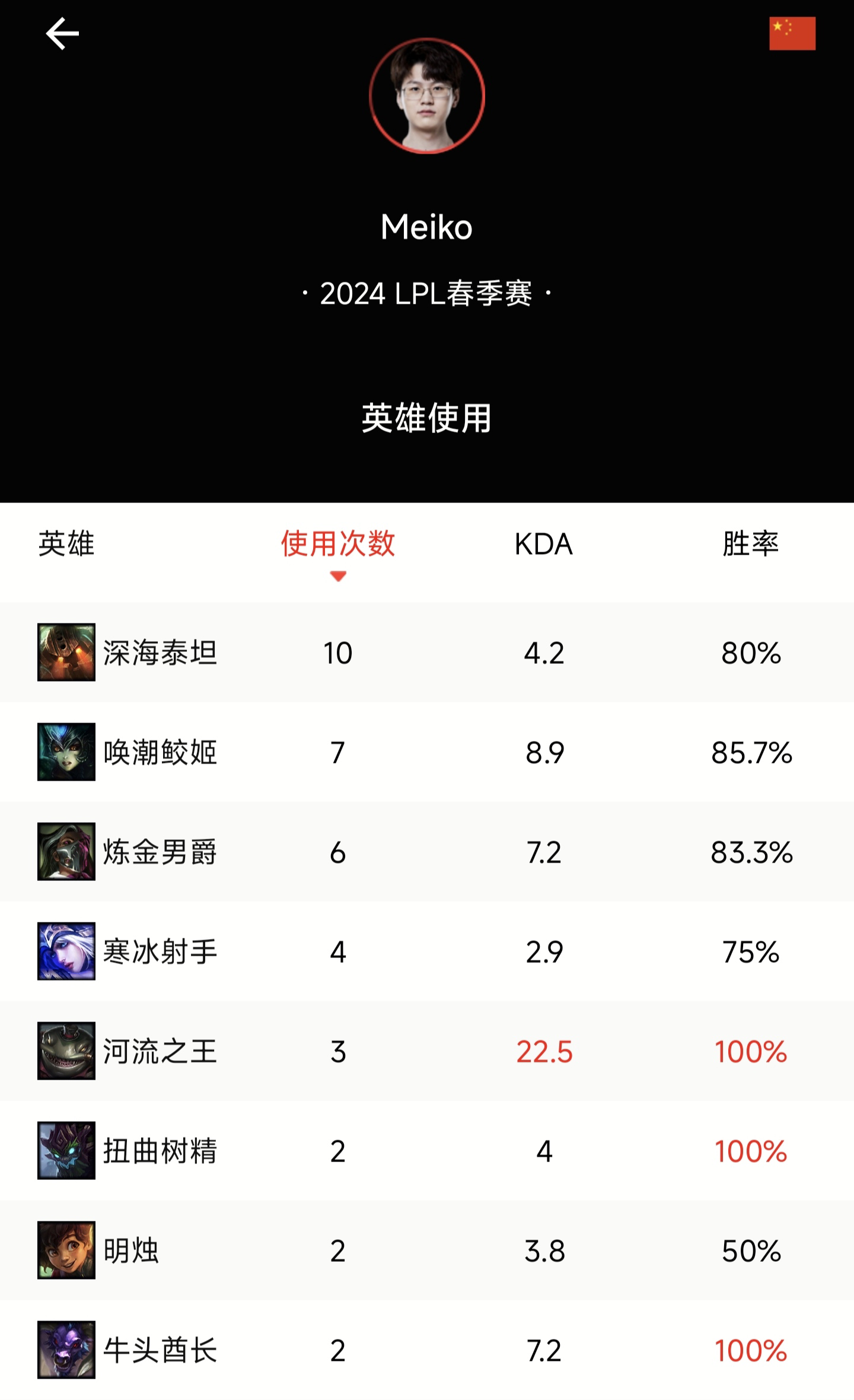Select the 明烛 champion avatar

pos(65,1251)
